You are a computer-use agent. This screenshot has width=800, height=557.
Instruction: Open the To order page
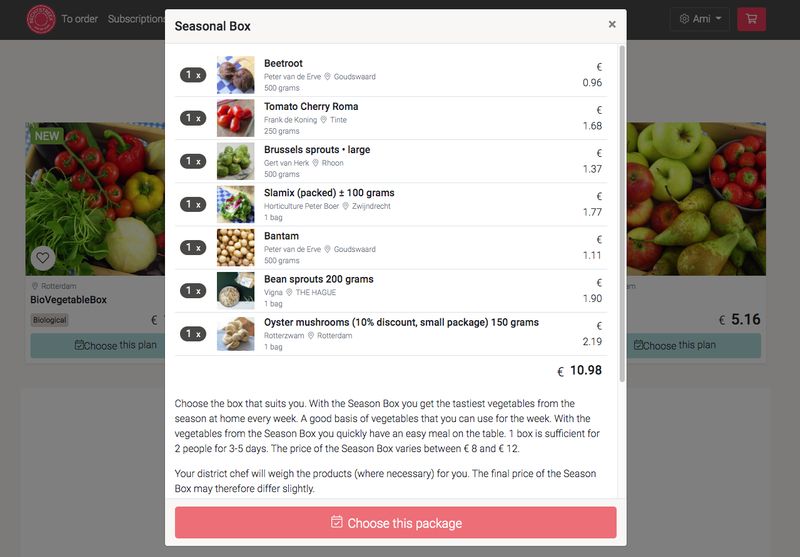pyautogui.click(x=80, y=19)
